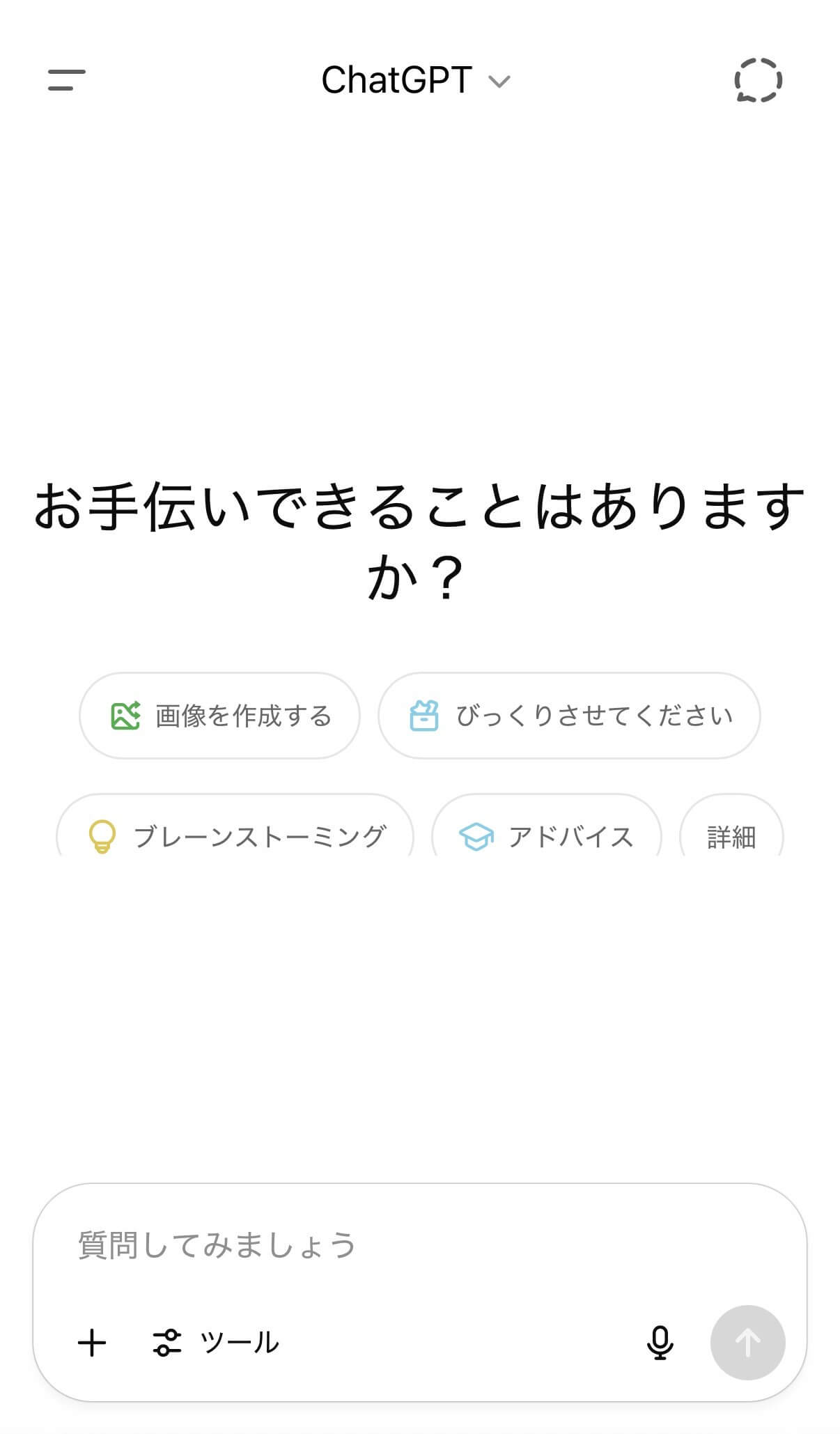Image resolution: width=840 pixels, height=1434 pixels.
Task: Tap the ブレーンストーミング chip
Action: 235,833
